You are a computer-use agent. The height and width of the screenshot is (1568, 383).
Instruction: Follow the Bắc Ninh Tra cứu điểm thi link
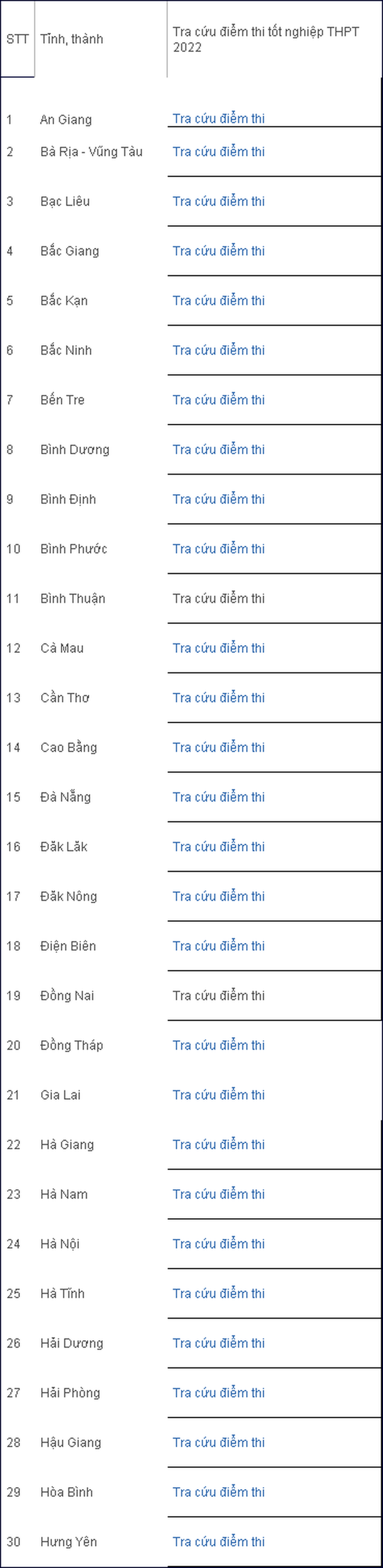(219, 350)
